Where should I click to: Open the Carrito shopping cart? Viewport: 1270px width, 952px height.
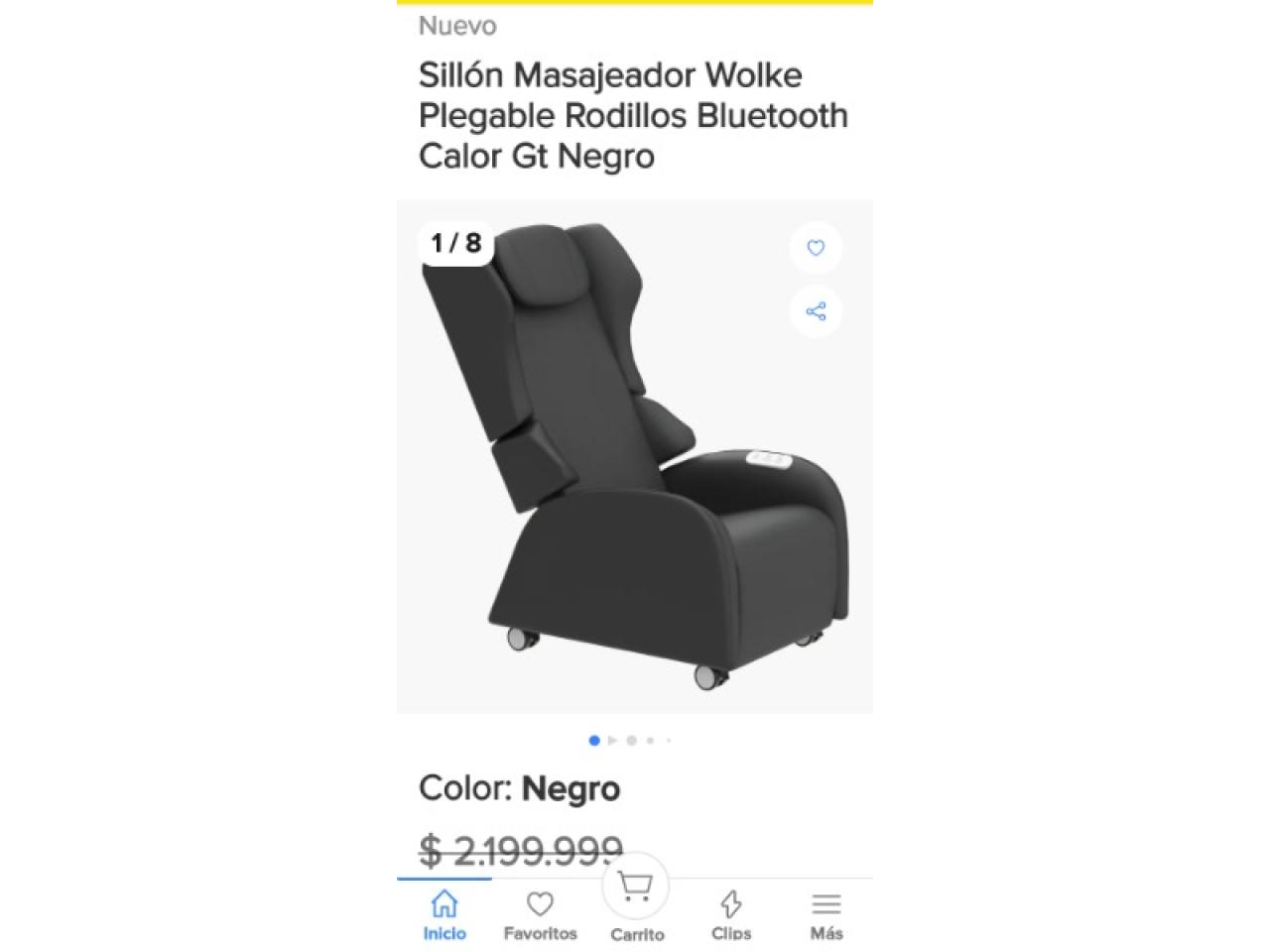point(636,897)
